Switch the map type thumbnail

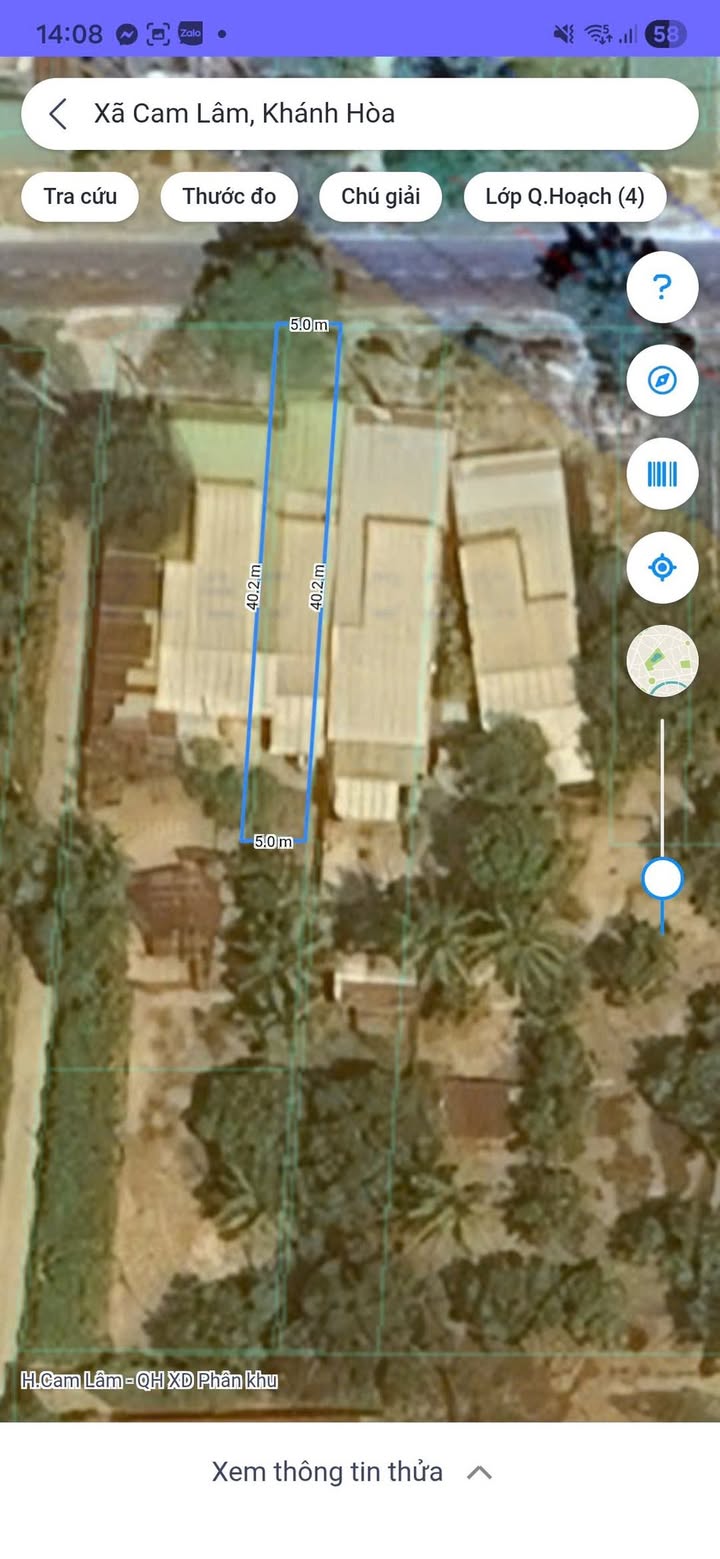point(662,661)
